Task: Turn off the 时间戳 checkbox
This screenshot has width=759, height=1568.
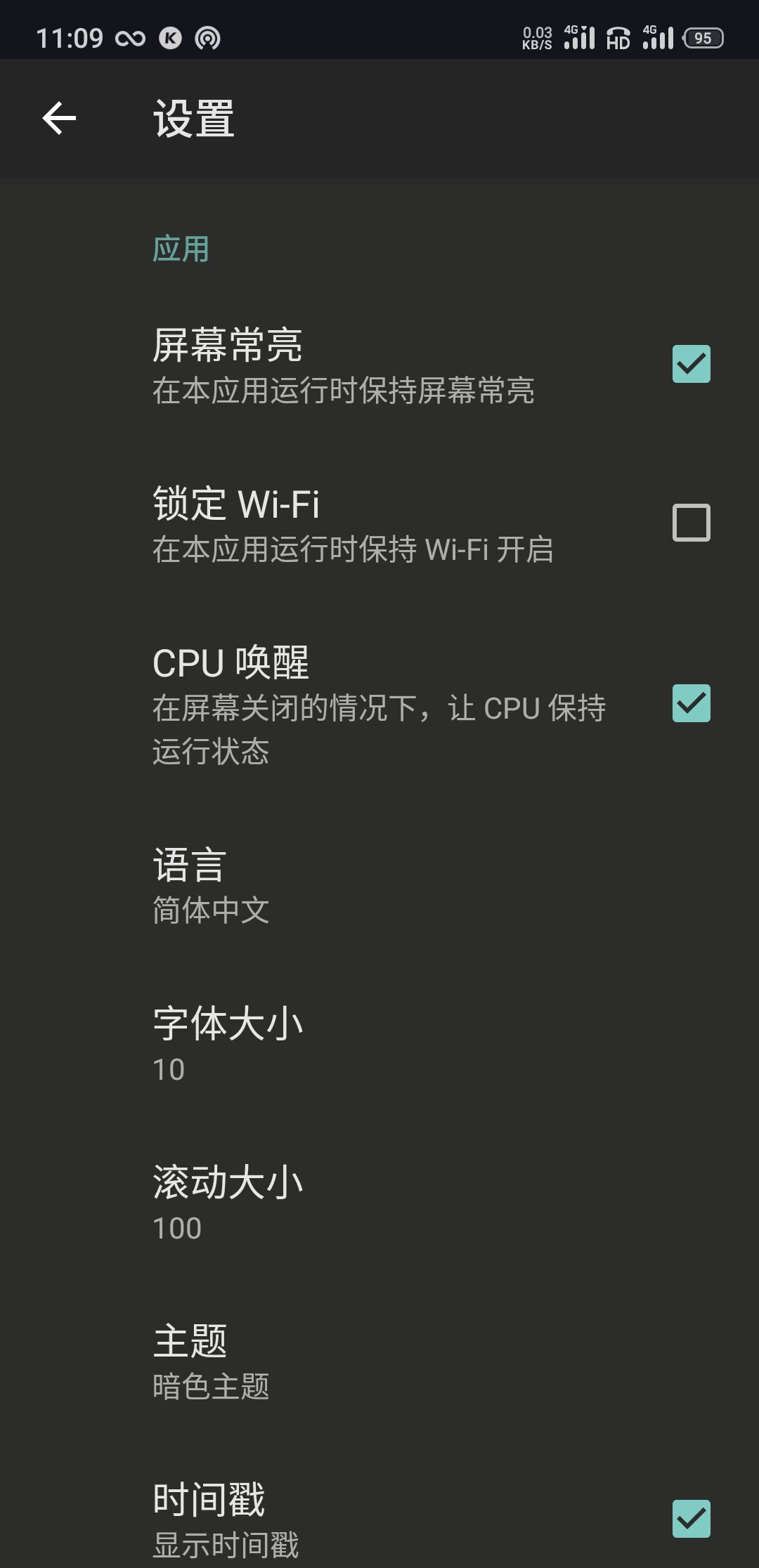Action: pyautogui.click(x=691, y=1519)
